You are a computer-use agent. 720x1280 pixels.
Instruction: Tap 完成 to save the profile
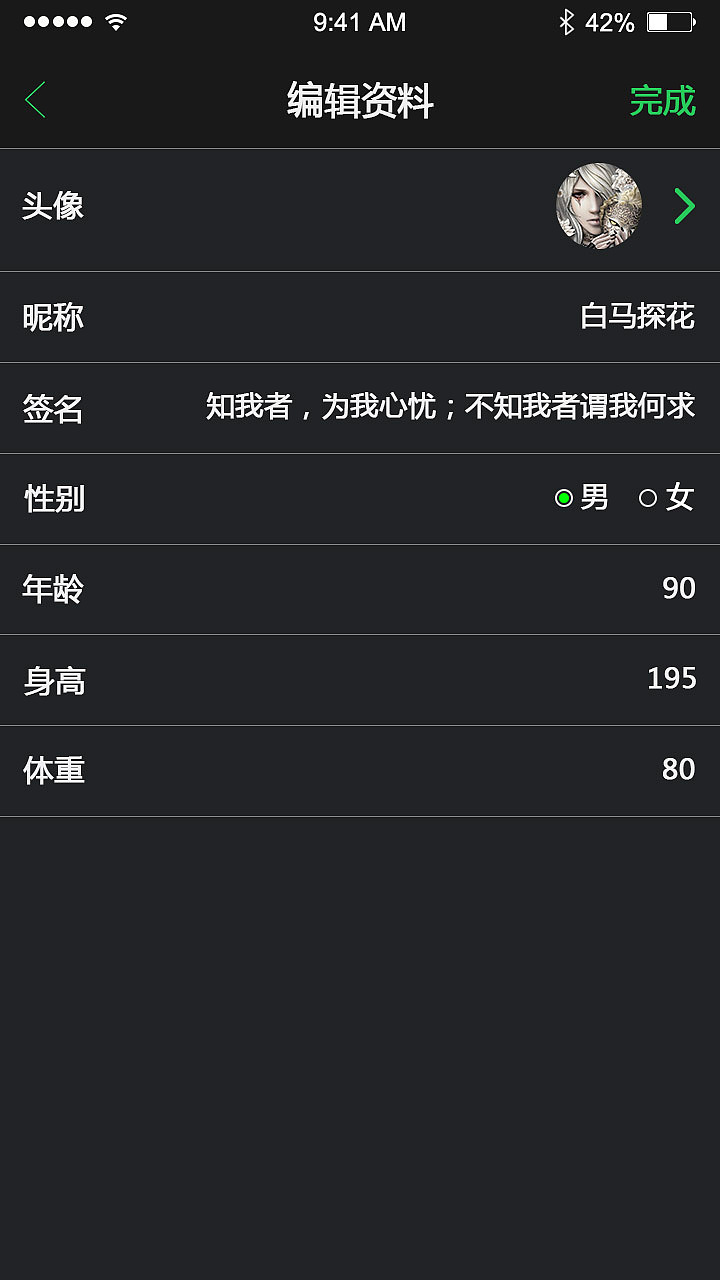tap(662, 102)
